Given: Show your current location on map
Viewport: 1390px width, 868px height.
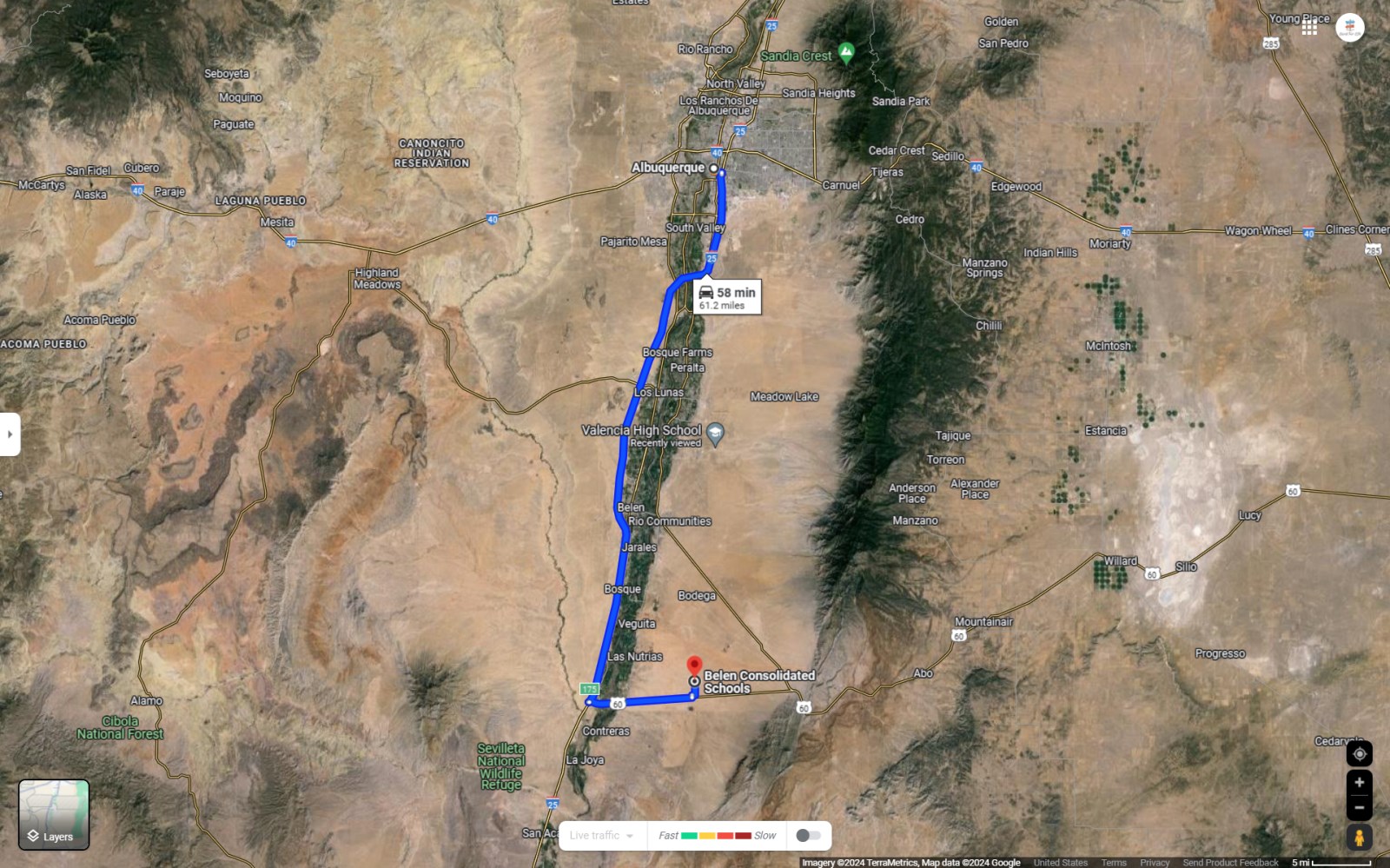Looking at the screenshot, I should 1359,753.
